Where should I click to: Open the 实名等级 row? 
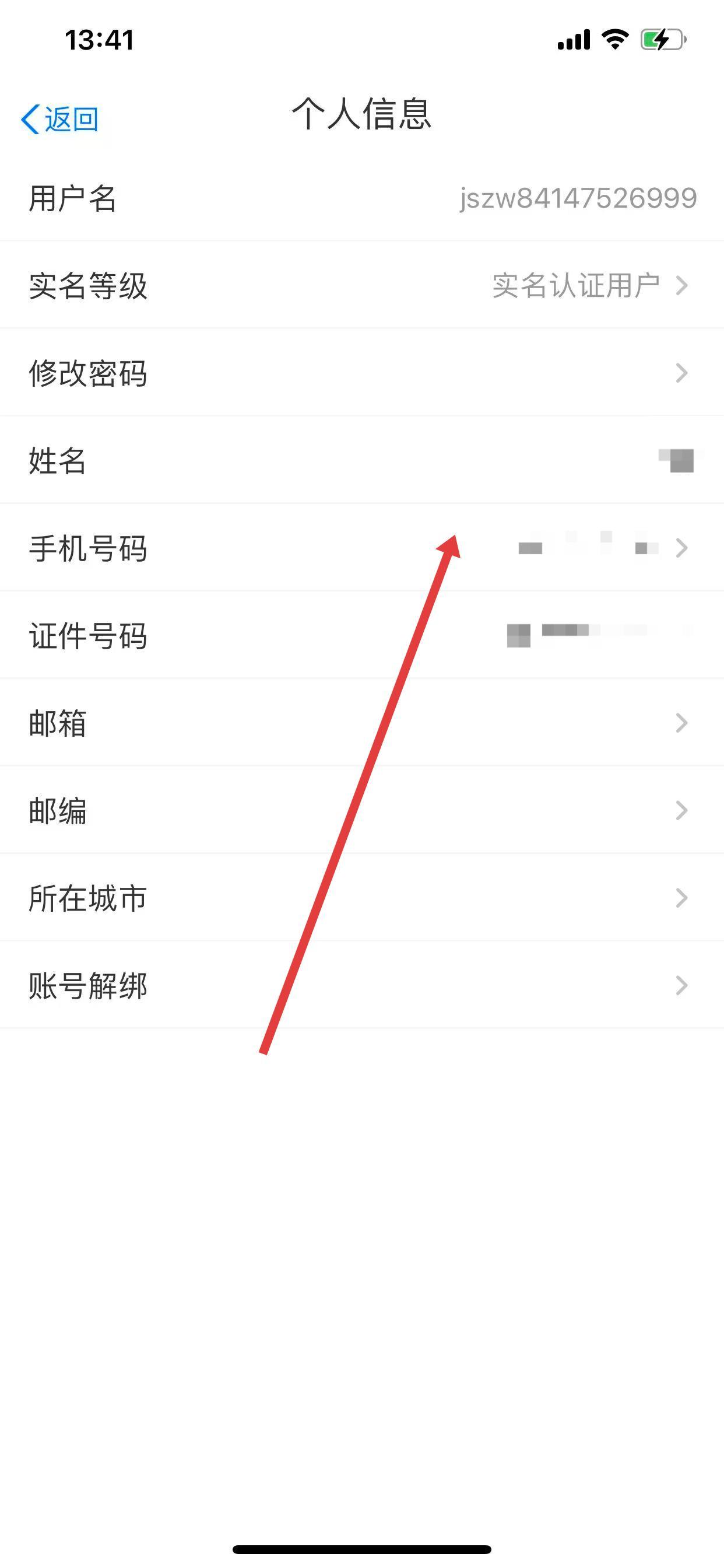[361, 285]
